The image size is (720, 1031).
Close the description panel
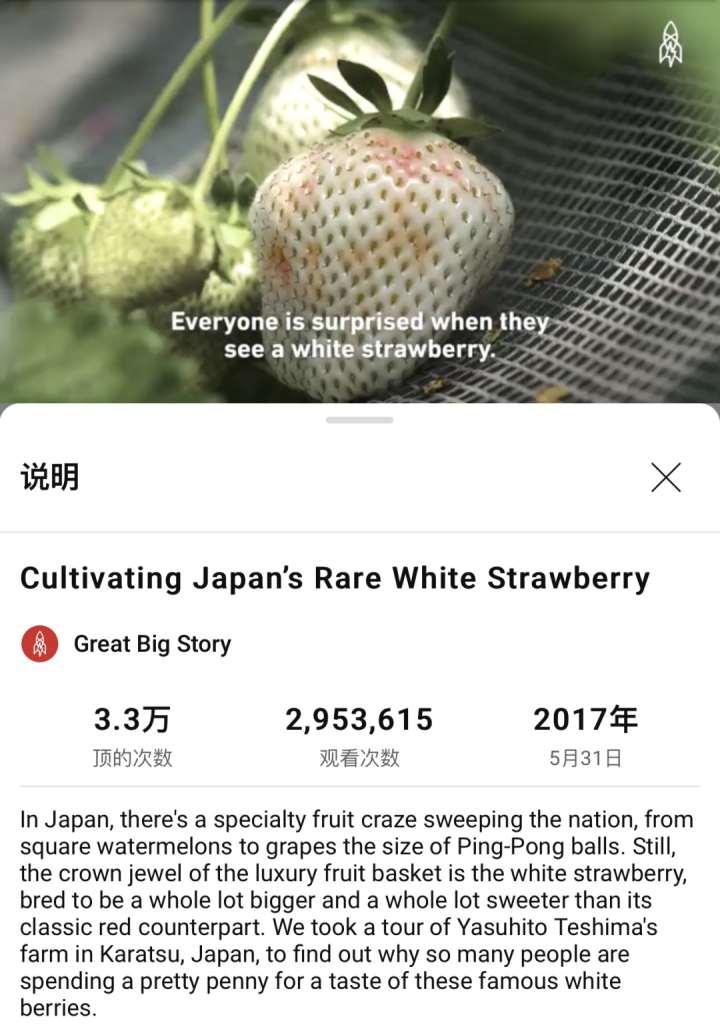click(x=665, y=478)
